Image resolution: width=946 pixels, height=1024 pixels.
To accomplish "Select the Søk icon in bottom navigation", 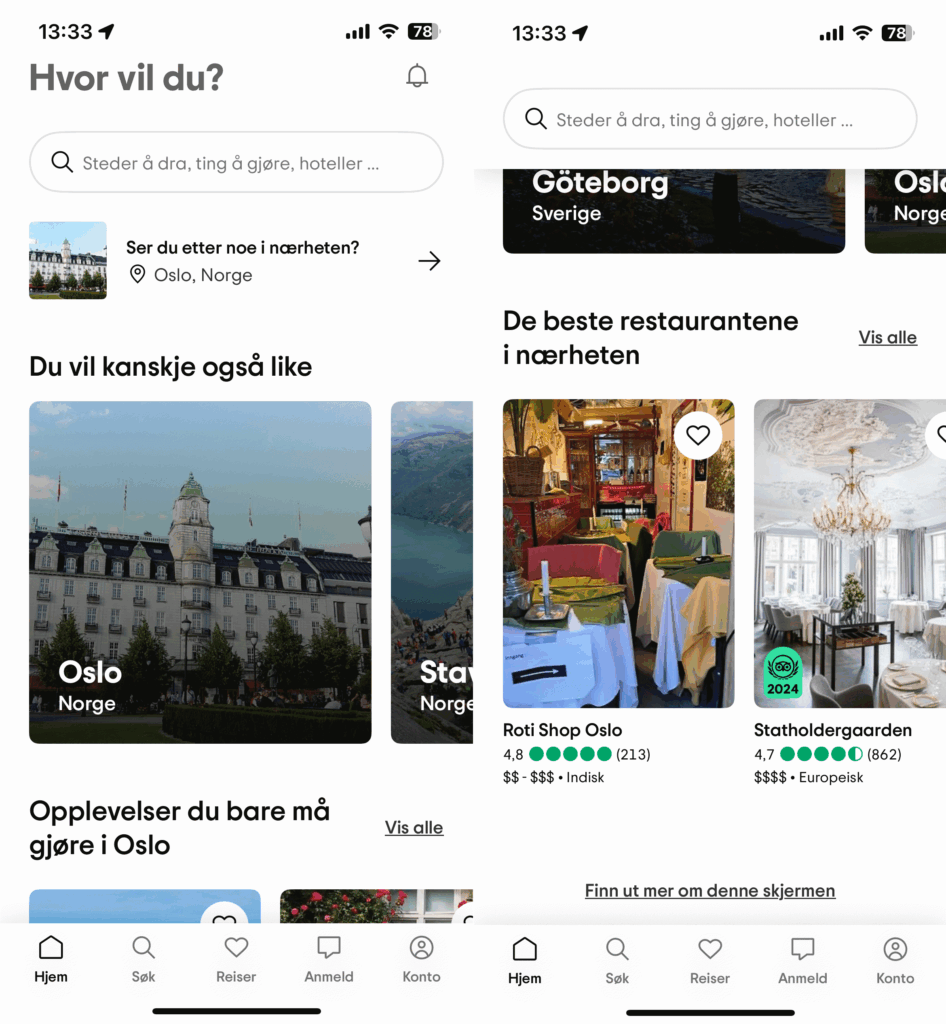I will pyautogui.click(x=143, y=947).
